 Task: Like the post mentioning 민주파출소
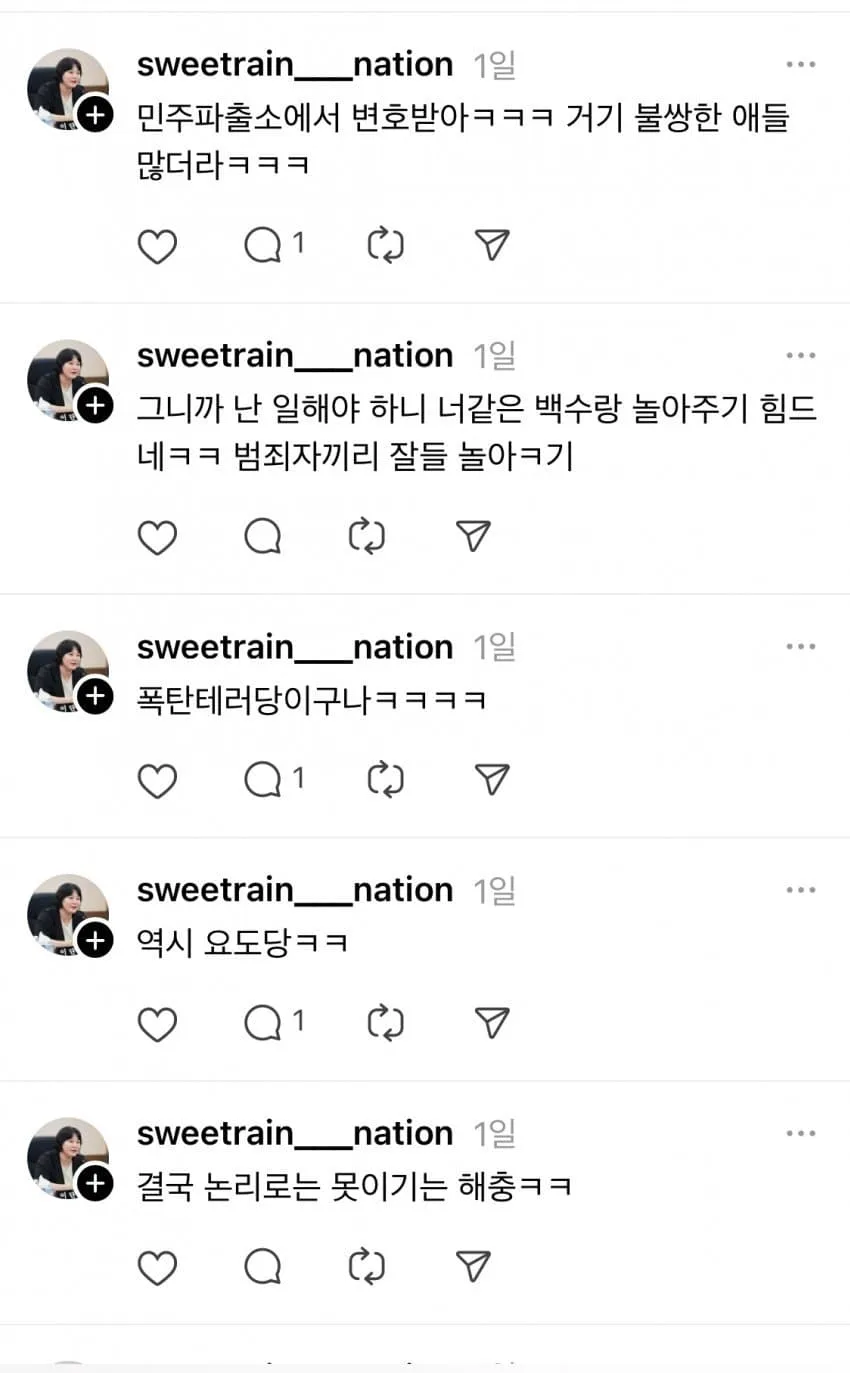pyautogui.click(x=157, y=246)
